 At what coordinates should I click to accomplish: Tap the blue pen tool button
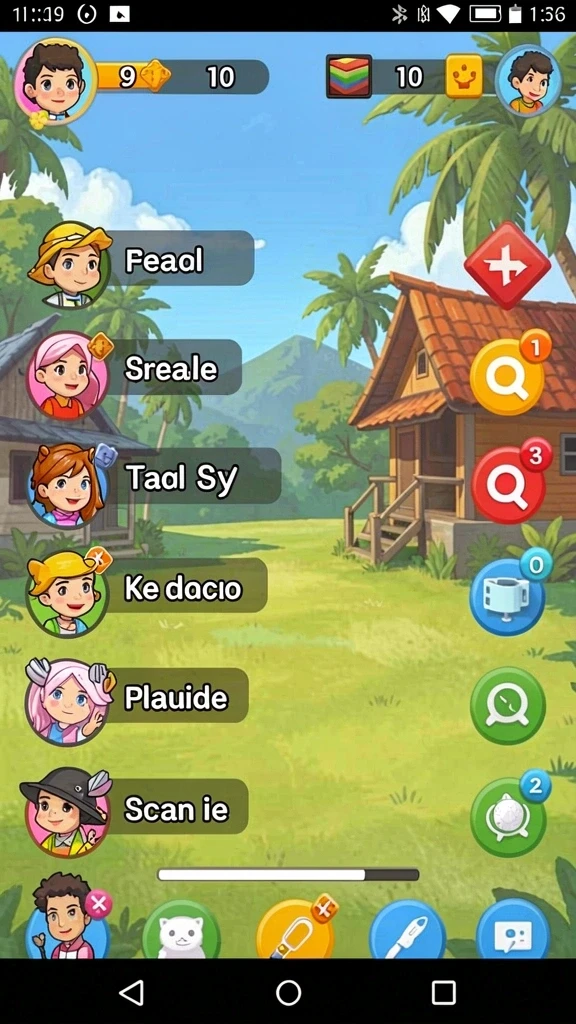point(408,931)
